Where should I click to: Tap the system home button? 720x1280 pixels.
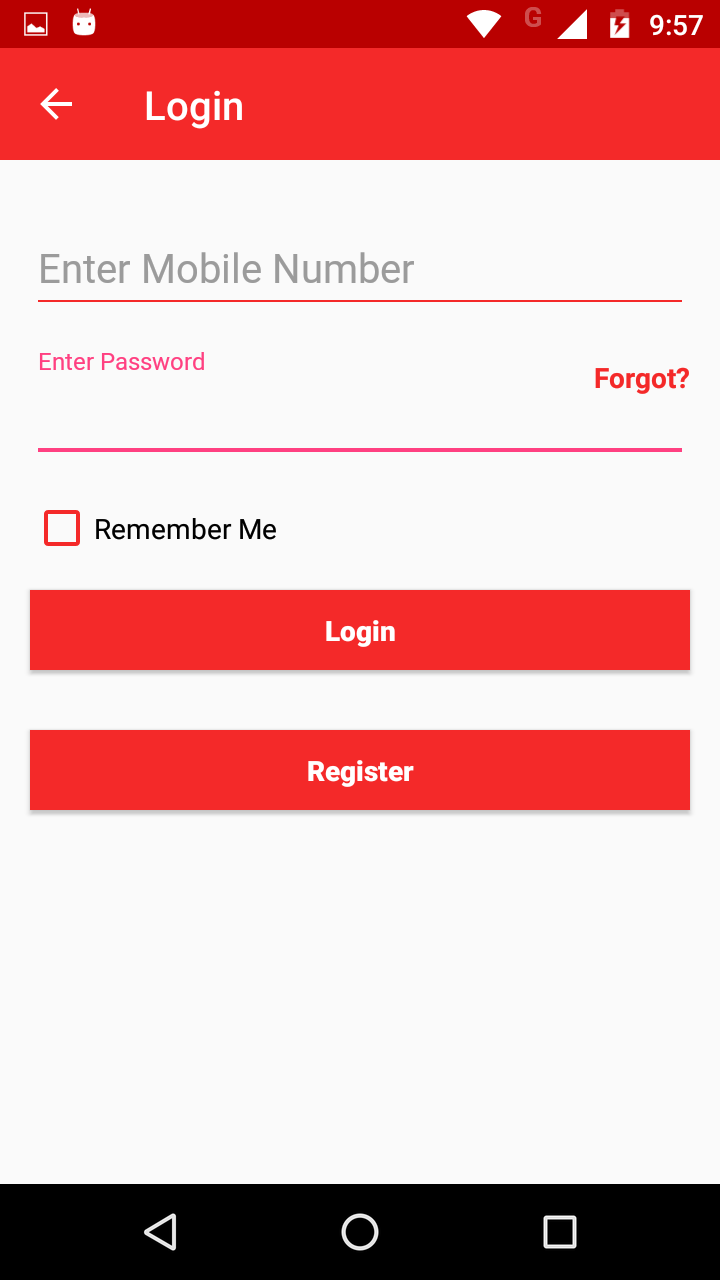coord(360,1232)
